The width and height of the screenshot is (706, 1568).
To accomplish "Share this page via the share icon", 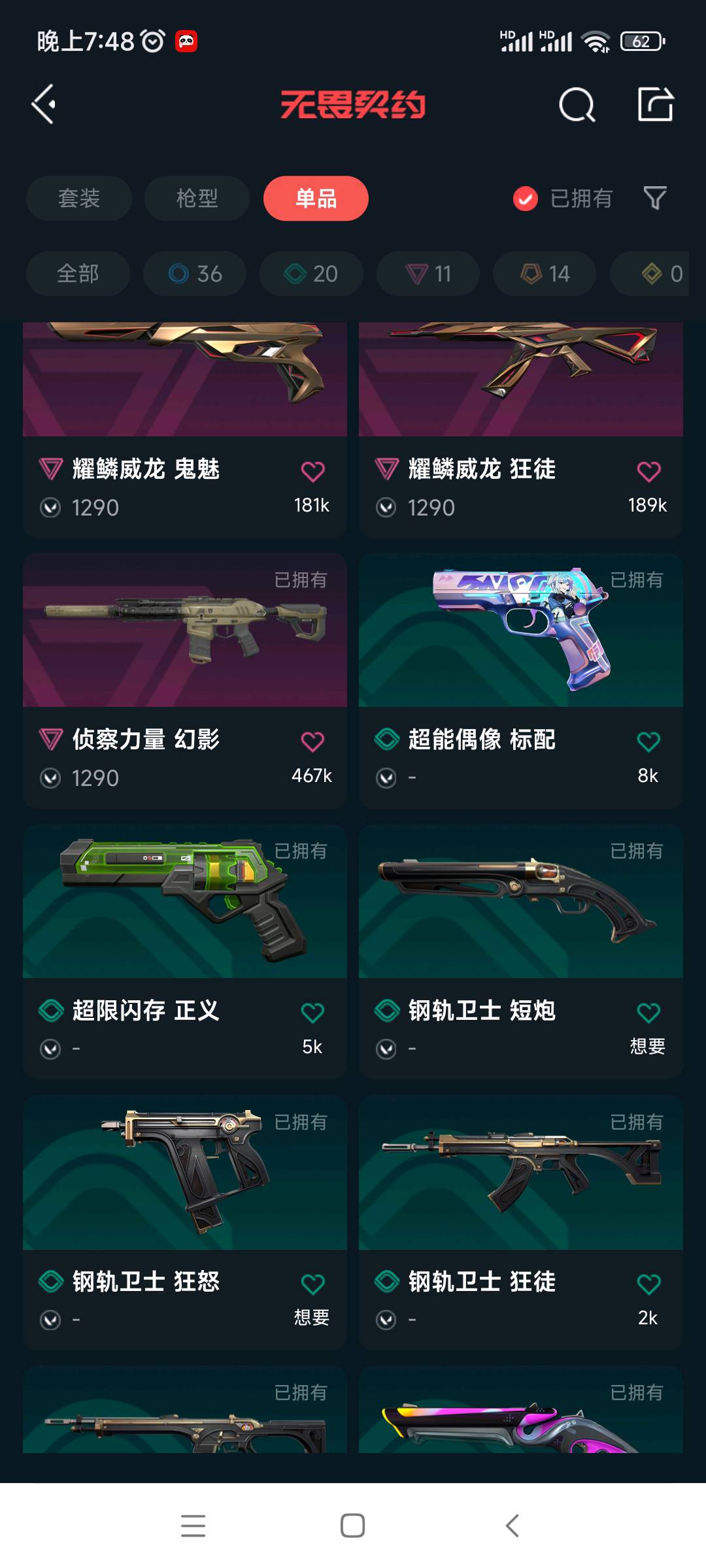I will point(656,105).
